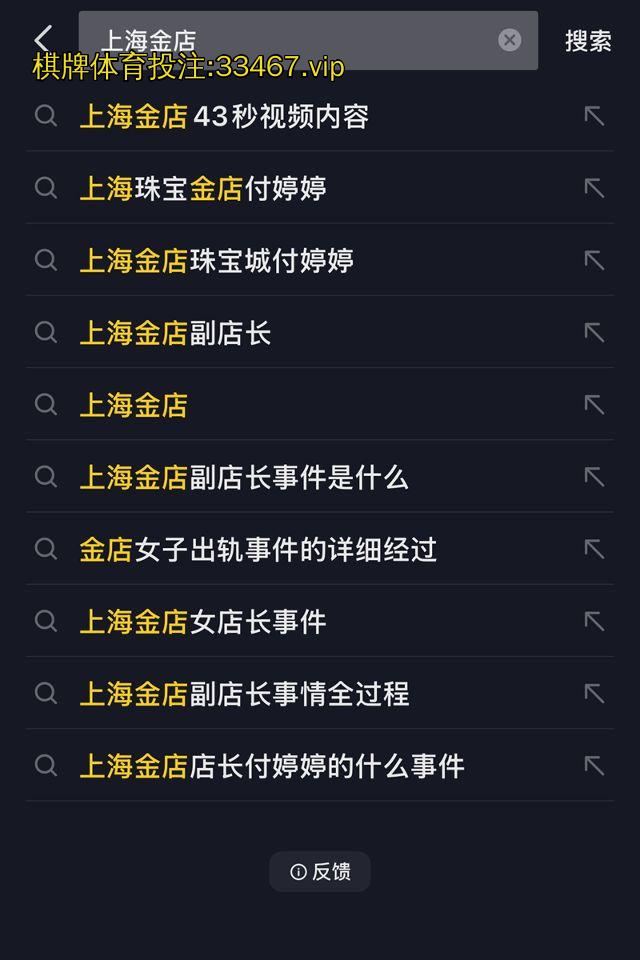Image resolution: width=640 pixels, height=960 pixels.
Task: Open suggestion 上海金店 43秒视频内容
Action: (224, 117)
